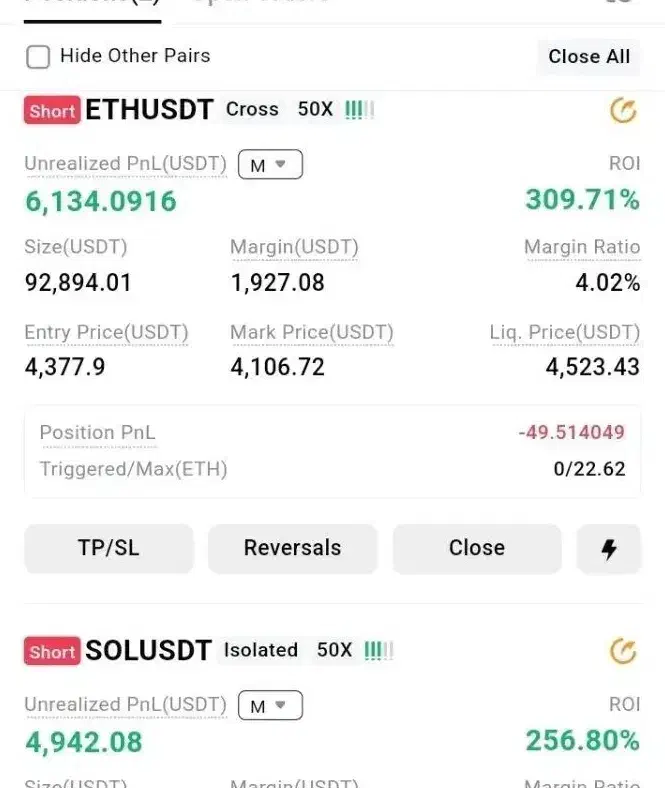Tap Close All positions button
This screenshot has height=788, width=665.
tap(589, 57)
